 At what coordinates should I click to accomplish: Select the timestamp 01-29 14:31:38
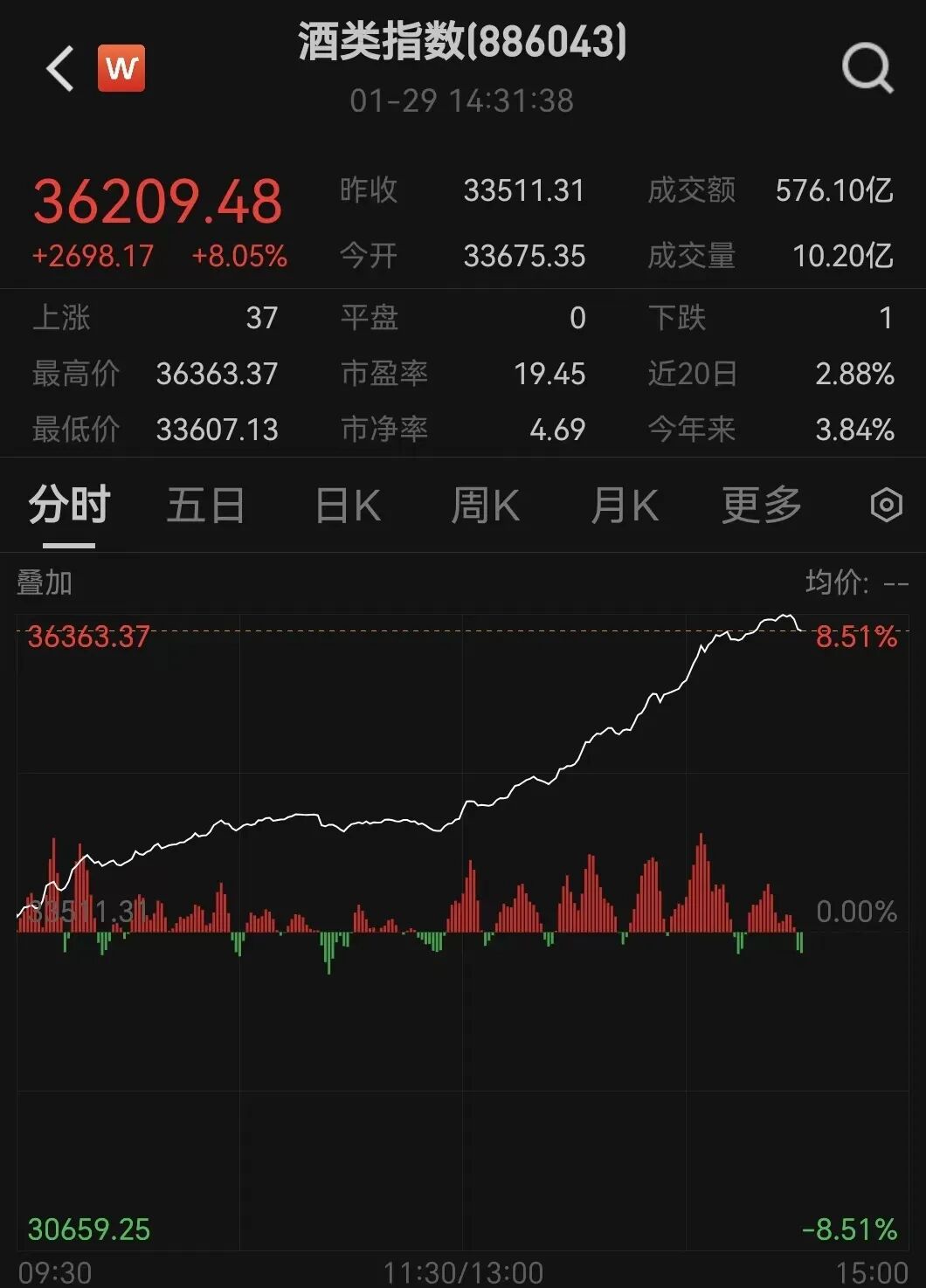click(x=461, y=100)
